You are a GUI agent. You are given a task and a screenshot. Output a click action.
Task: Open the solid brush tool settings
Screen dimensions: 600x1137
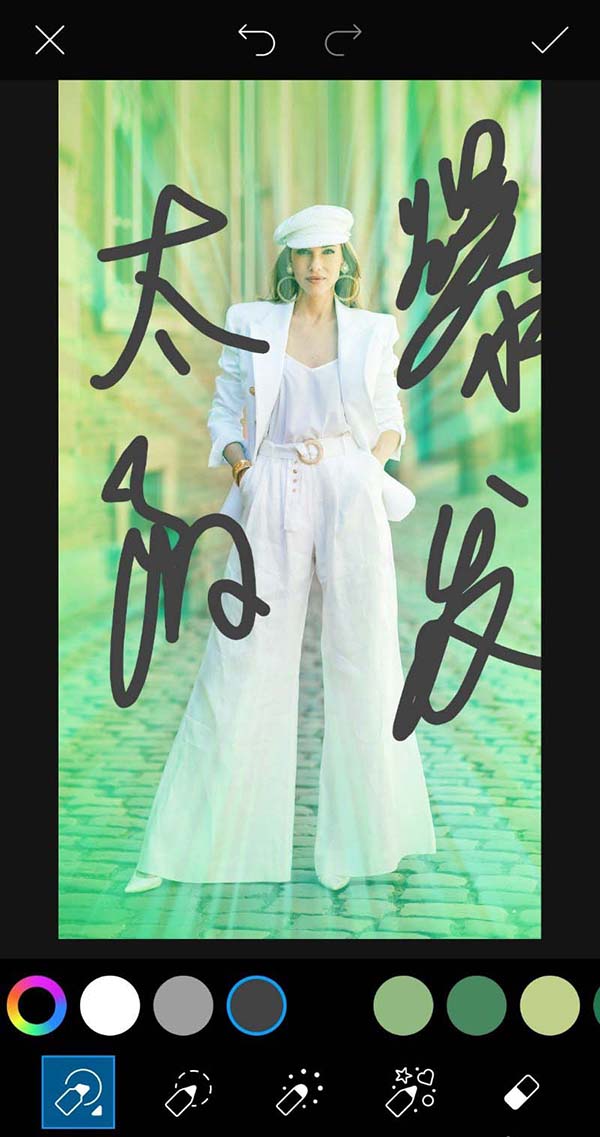click(x=78, y=1092)
